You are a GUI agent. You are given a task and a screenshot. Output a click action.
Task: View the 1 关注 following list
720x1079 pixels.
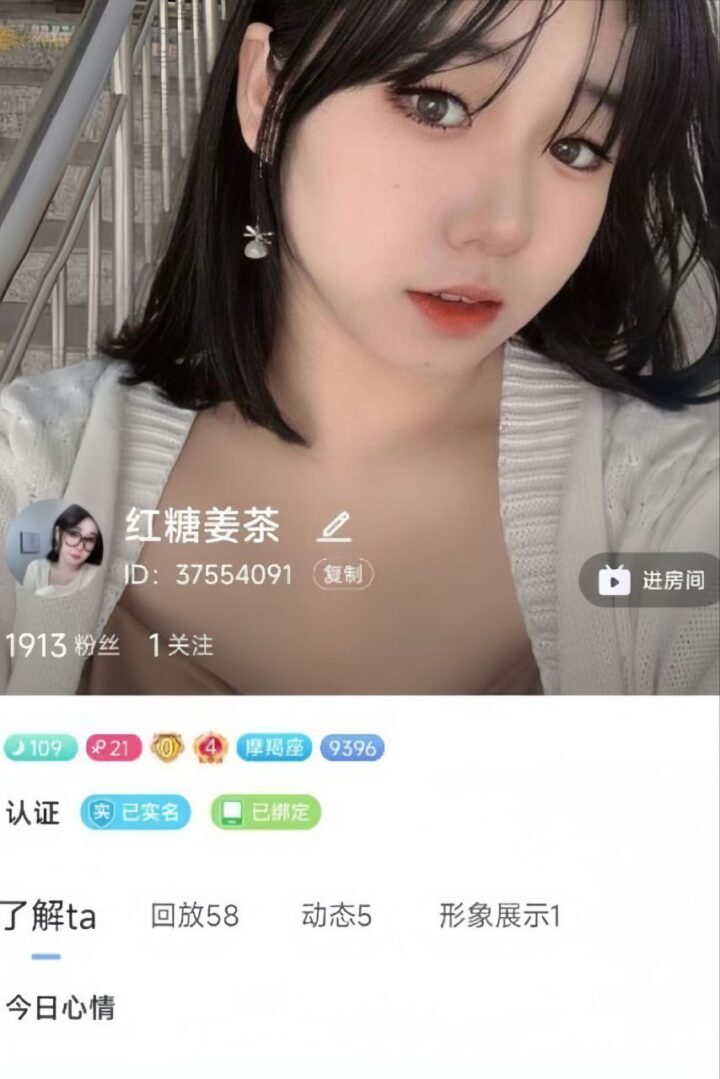(x=181, y=645)
